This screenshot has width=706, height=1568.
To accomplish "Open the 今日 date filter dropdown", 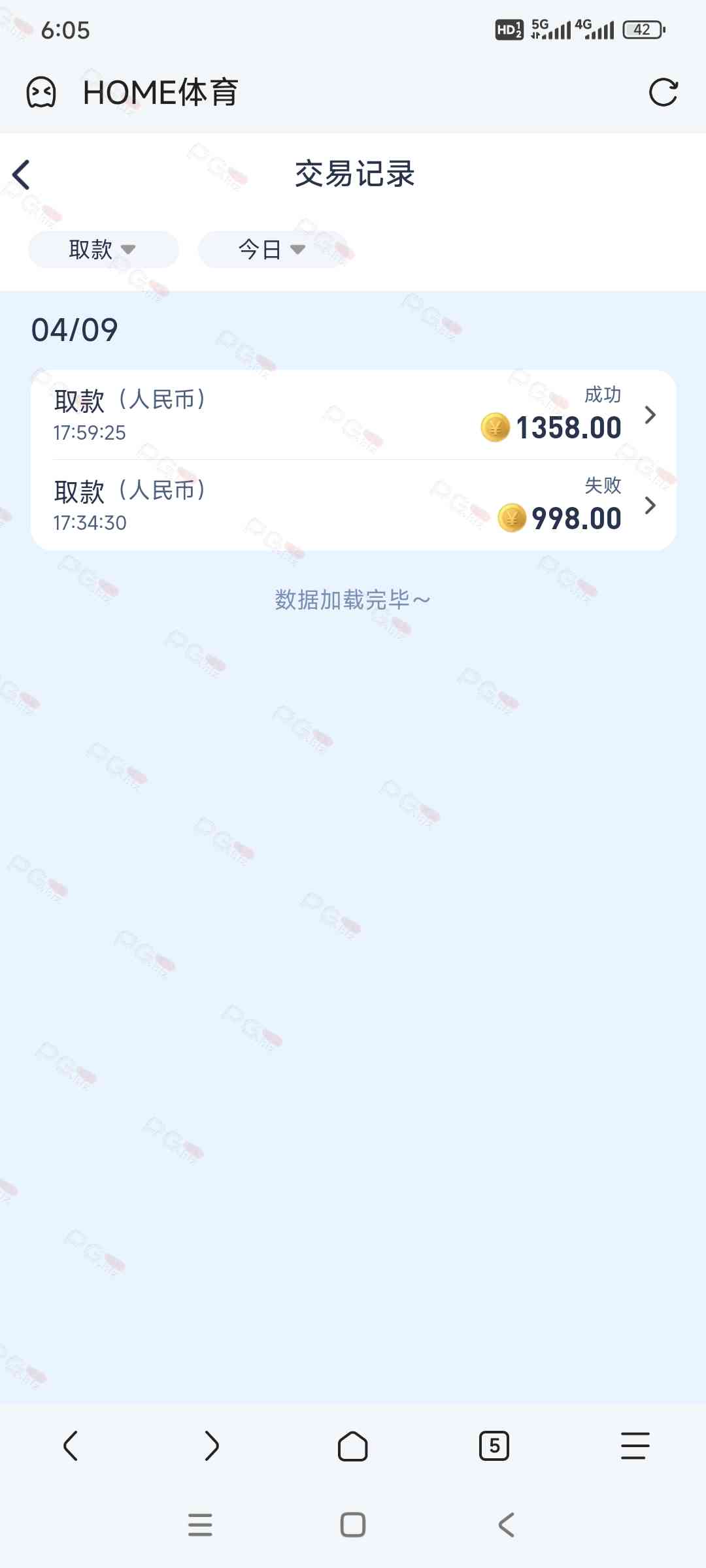I will point(272,249).
